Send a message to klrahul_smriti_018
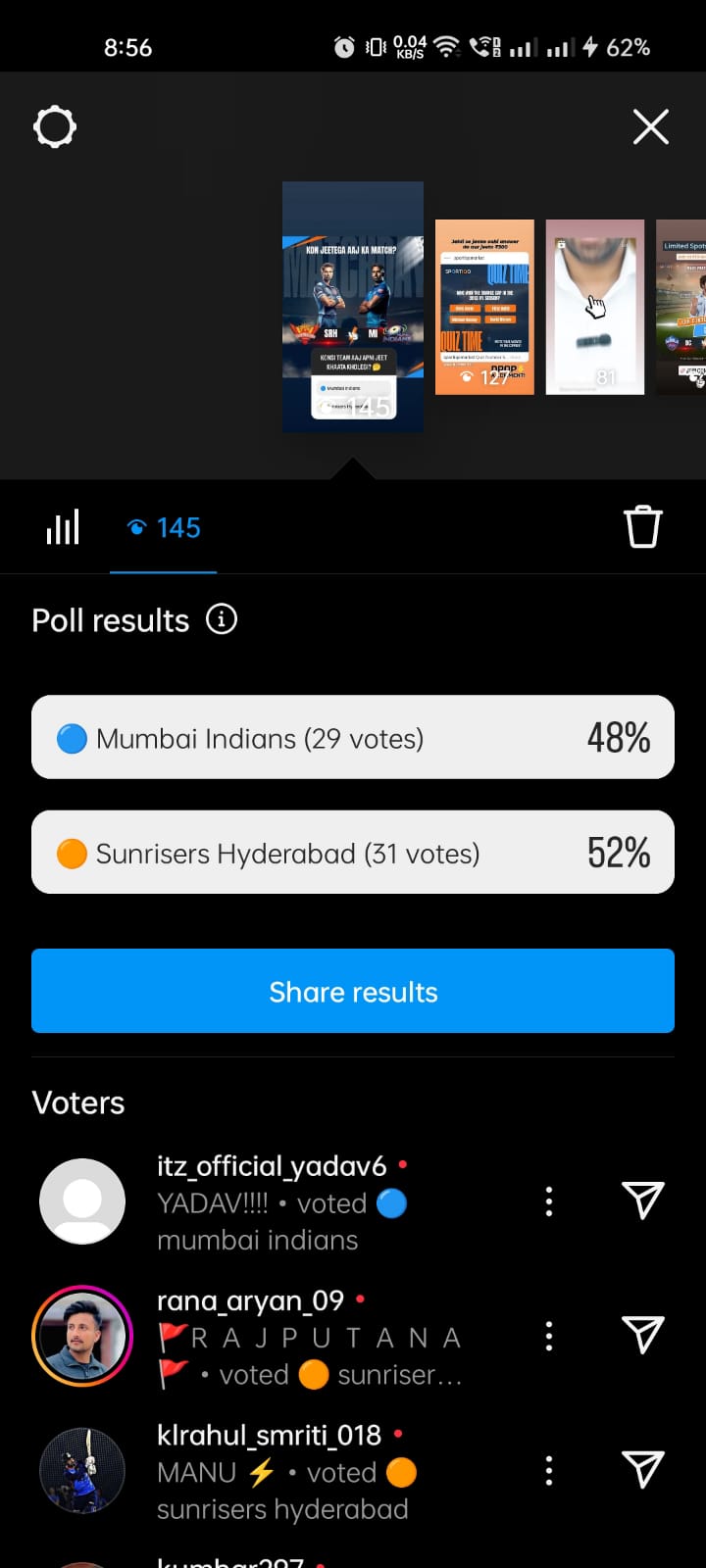706x1568 pixels. (x=643, y=1469)
